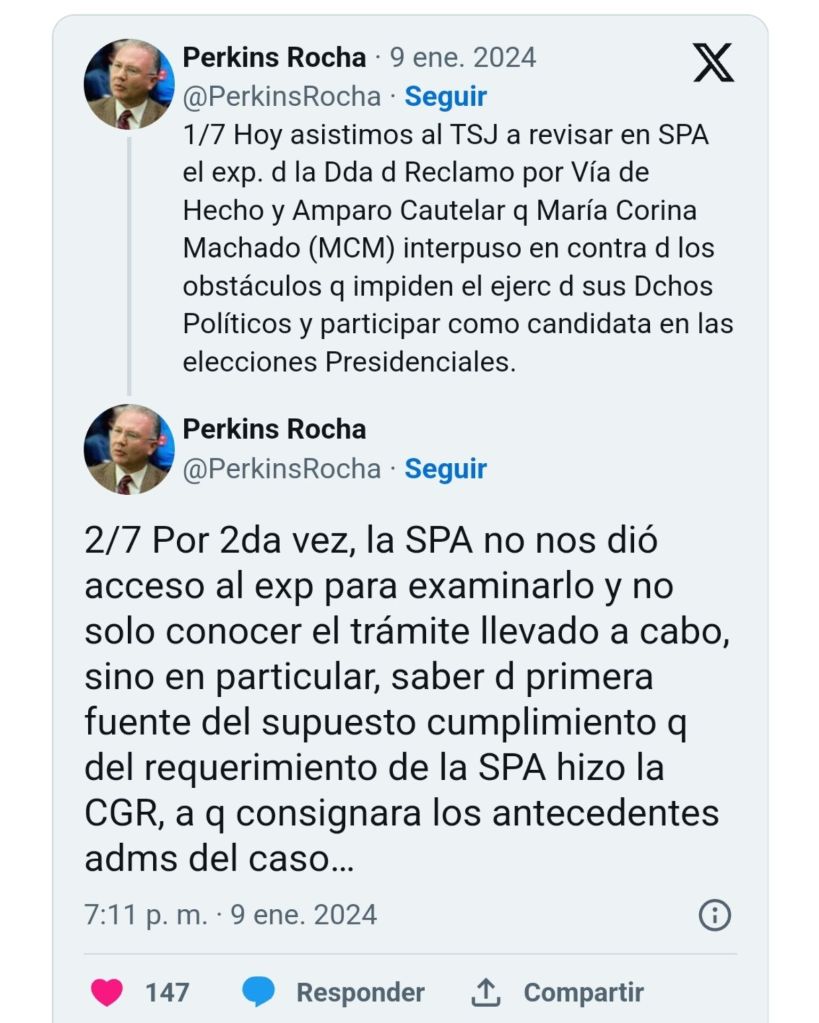Screen dimensions: 819x1023
Task: Tap Seguir on the 2/7 tweet
Action: click(x=445, y=469)
